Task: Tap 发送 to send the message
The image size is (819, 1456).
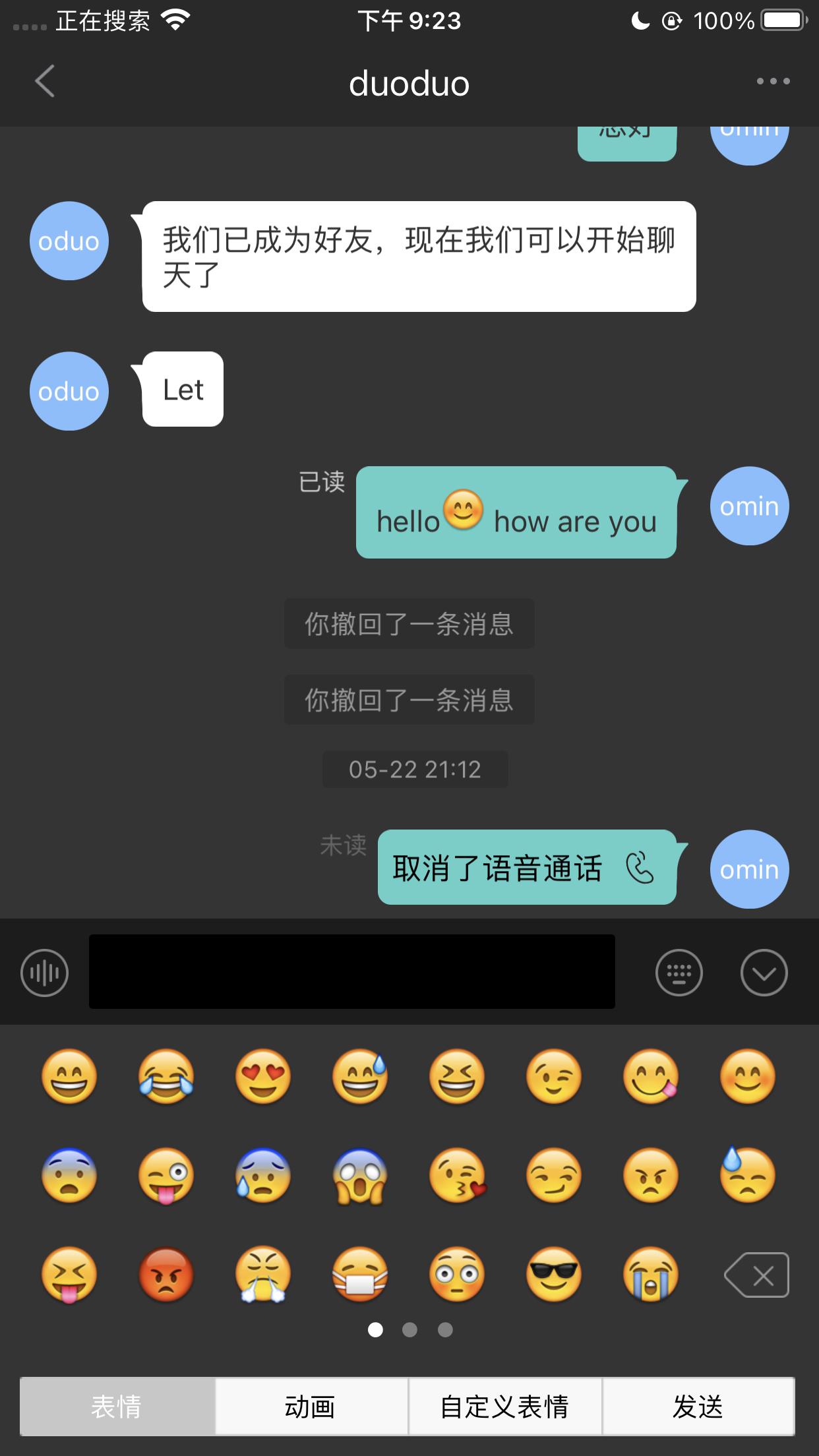Action: (x=698, y=1406)
